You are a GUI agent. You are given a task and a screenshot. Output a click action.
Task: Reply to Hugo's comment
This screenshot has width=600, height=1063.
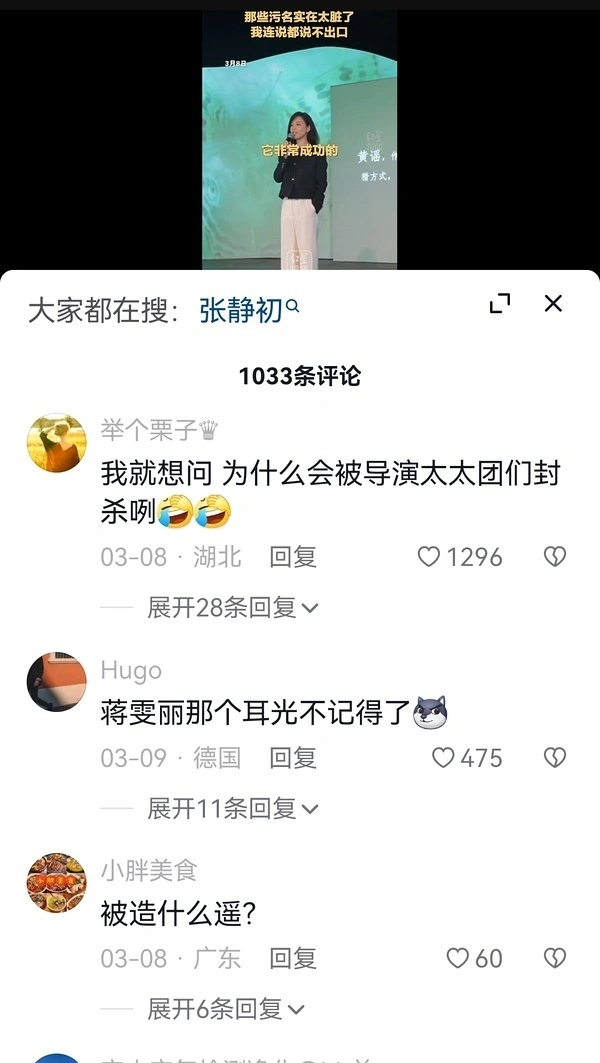pos(292,758)
